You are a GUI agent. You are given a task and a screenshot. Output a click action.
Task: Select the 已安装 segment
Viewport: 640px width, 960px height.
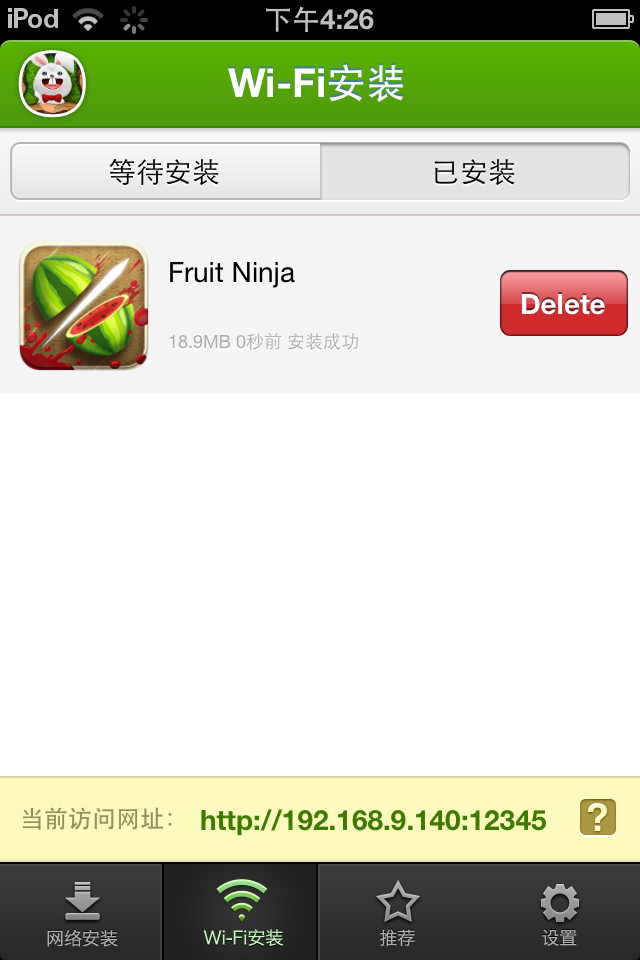coord(475,172)
